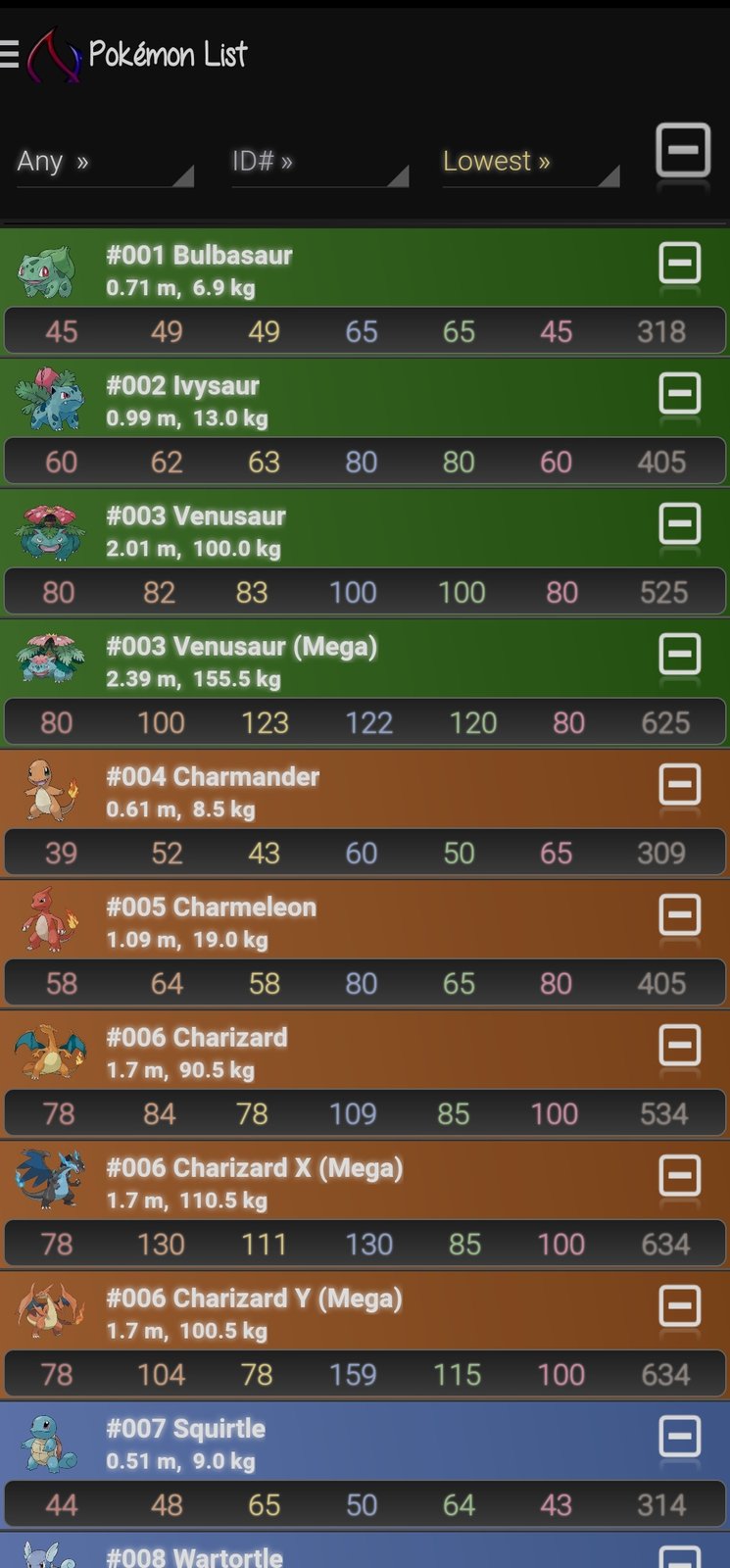Open the Any type filter dropdown

pyautogui.click(x=103, y=162)
